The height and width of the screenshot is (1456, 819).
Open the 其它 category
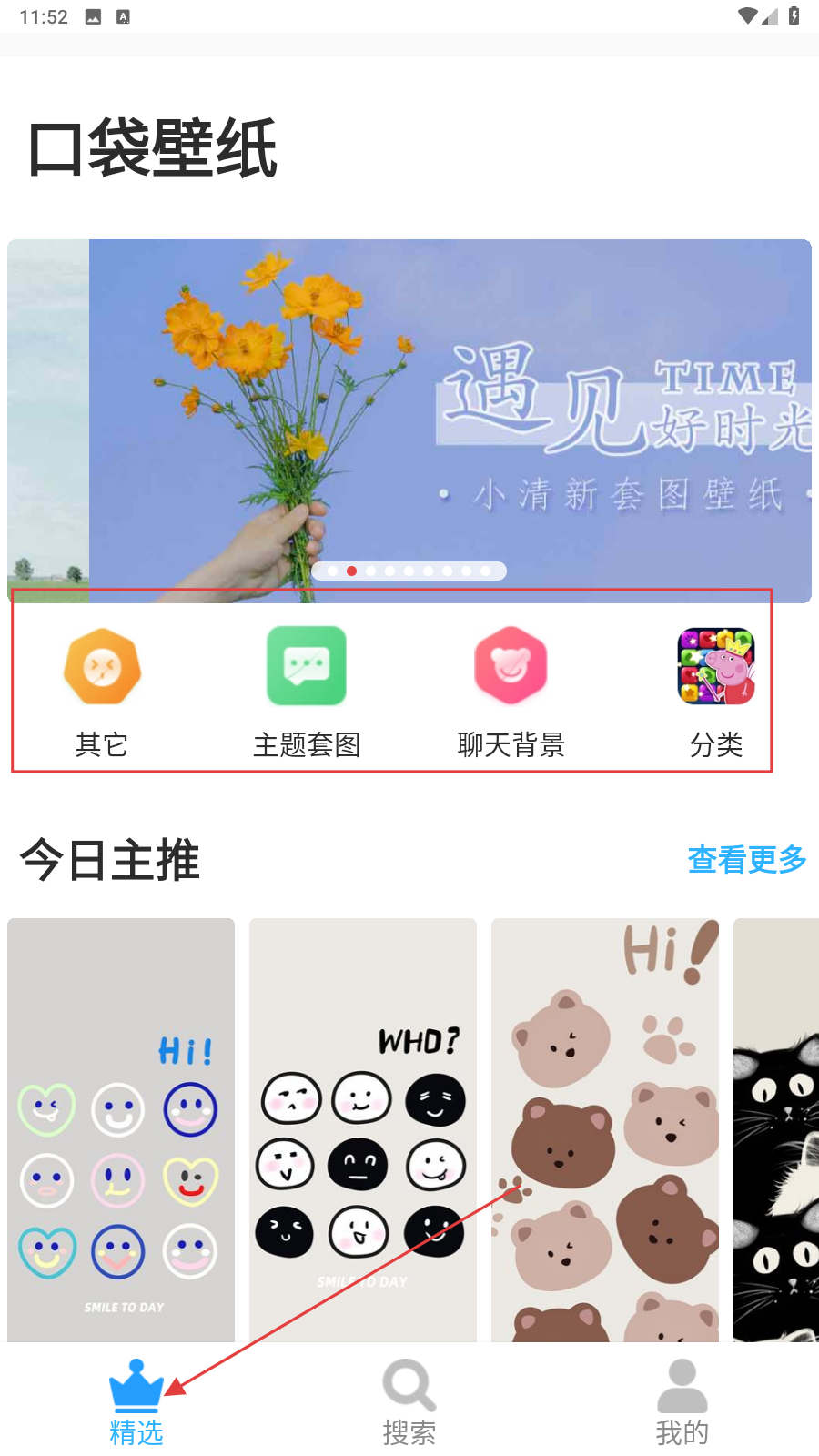102,693
